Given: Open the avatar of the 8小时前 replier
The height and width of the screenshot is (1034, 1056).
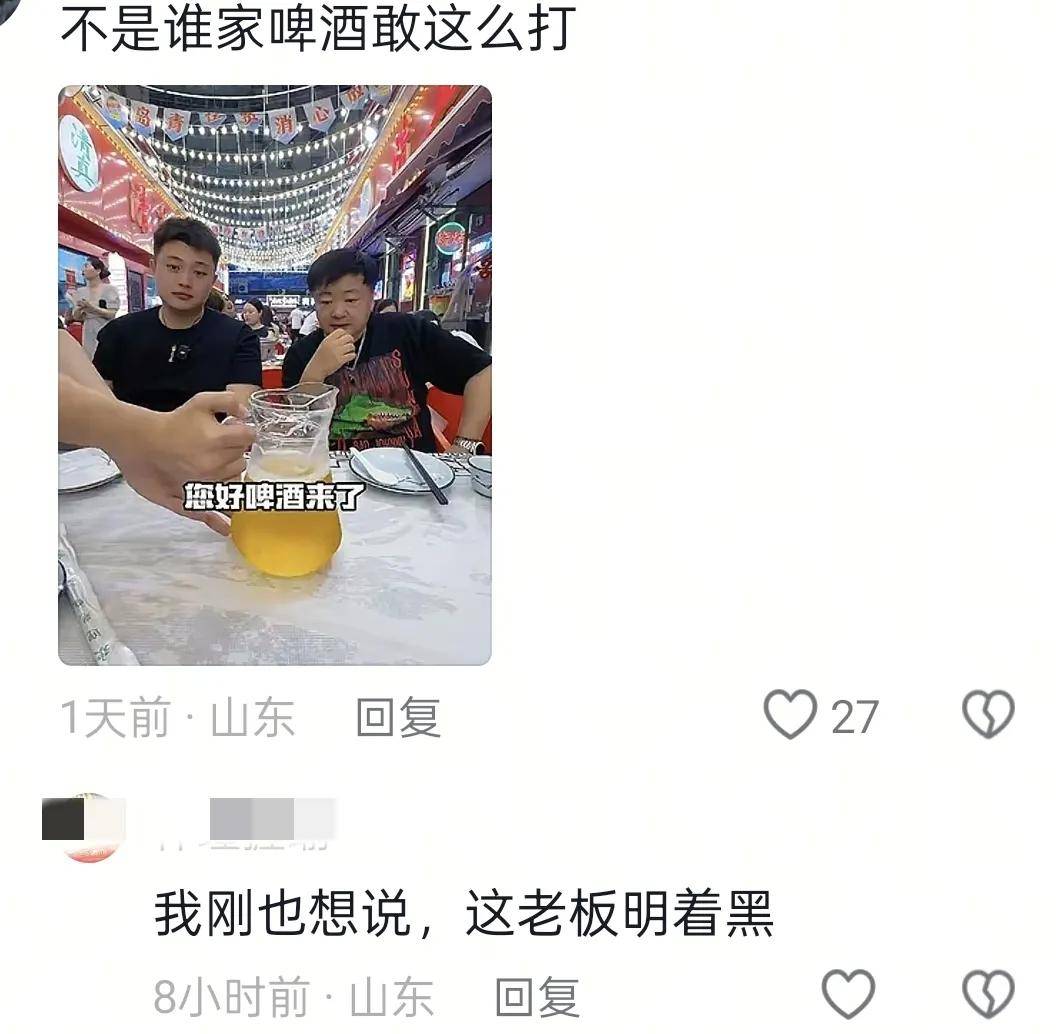Looking at the screenshot, I should click(x=88, y=826).
